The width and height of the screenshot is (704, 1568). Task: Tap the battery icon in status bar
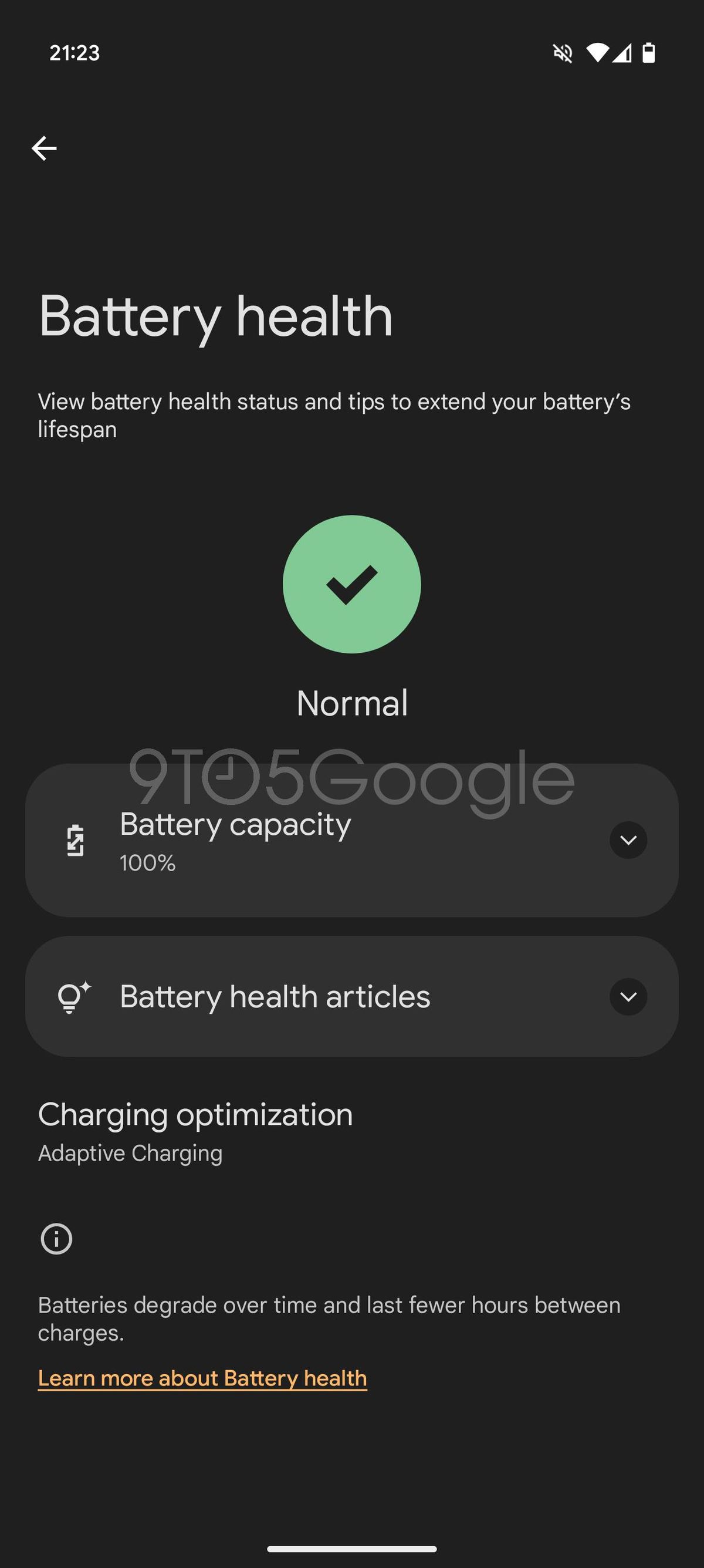(648, 53)
